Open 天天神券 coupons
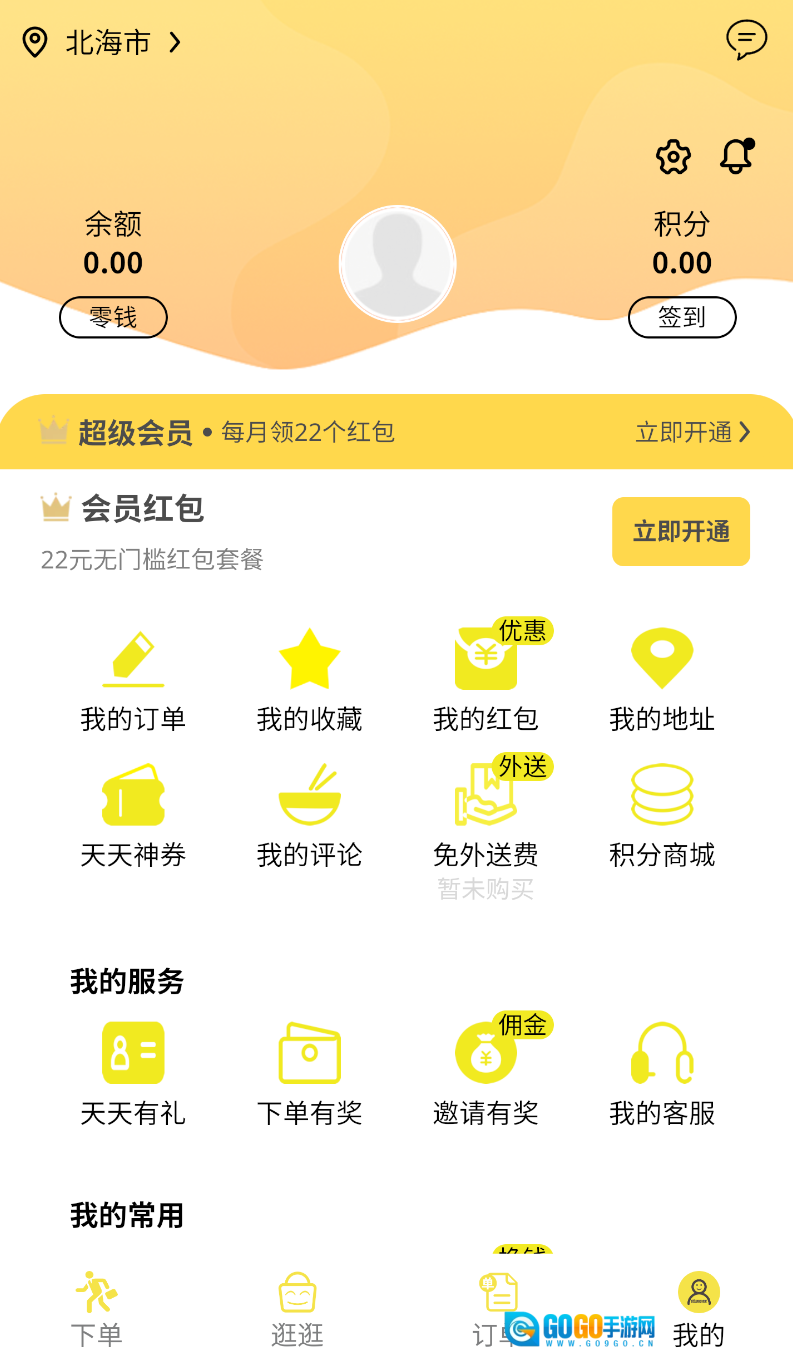 point(133,815)
